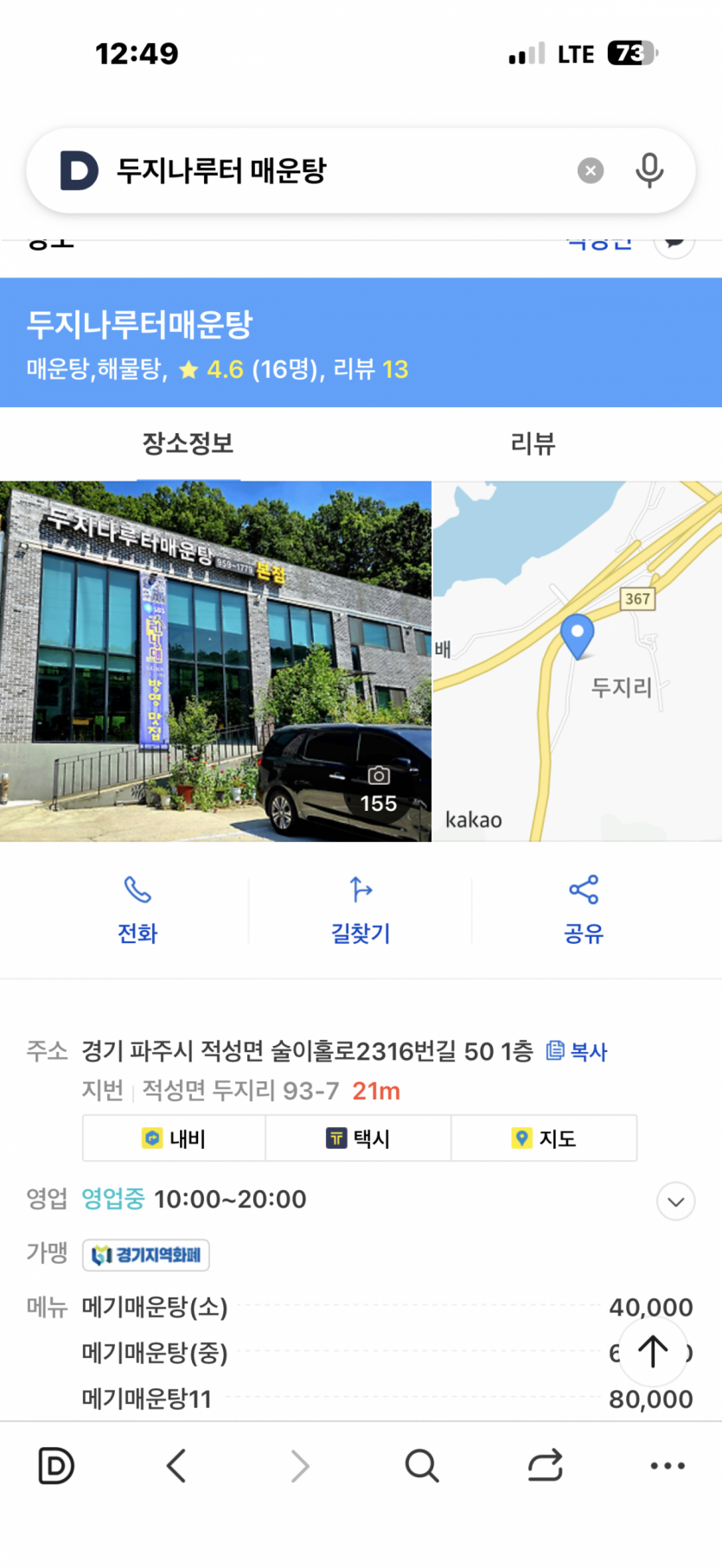Open the kakao map preview of 두지리

[x=577, y=661]
